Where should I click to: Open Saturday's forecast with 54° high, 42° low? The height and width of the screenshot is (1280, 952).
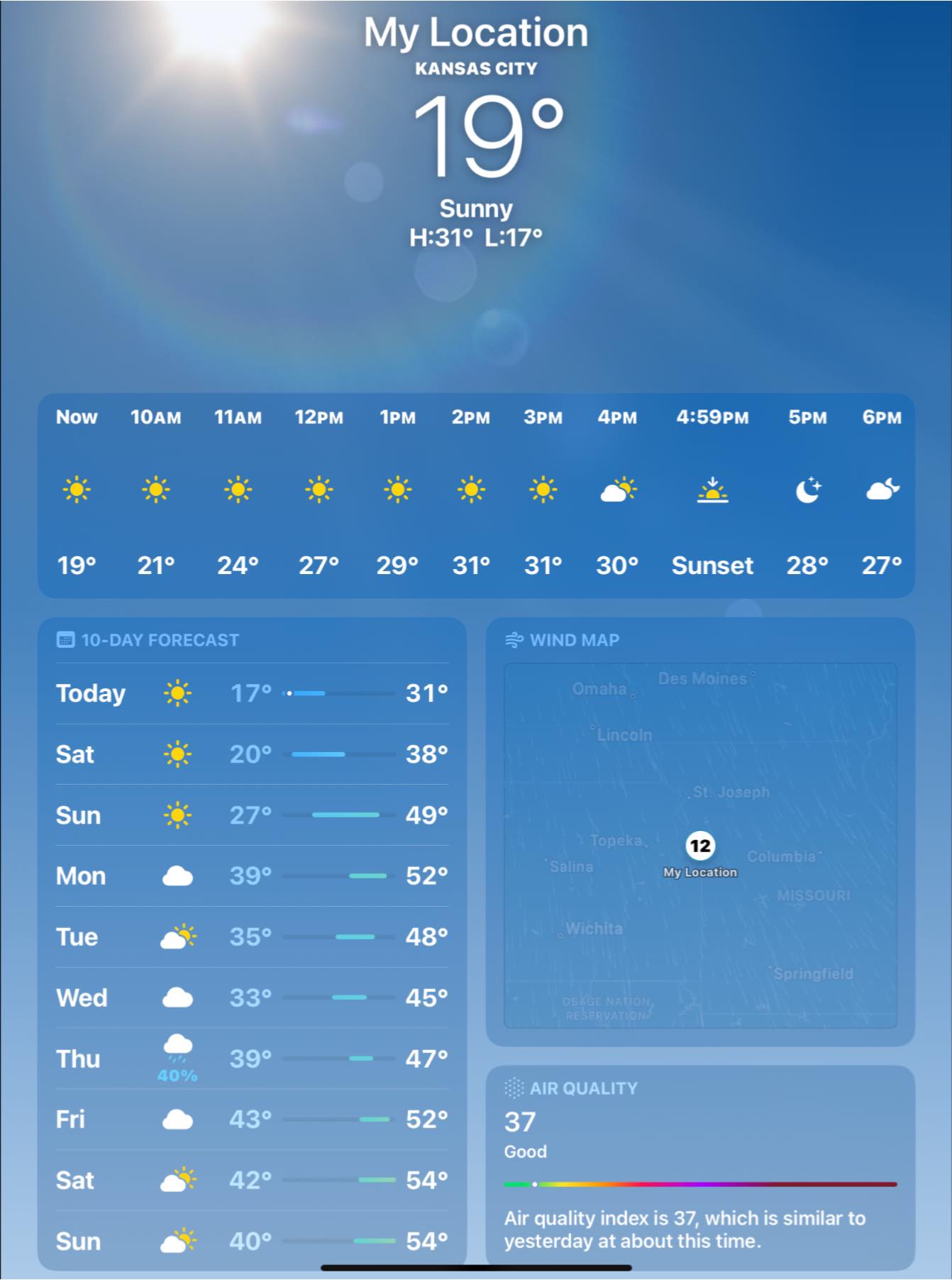(x=252, y=1181)
